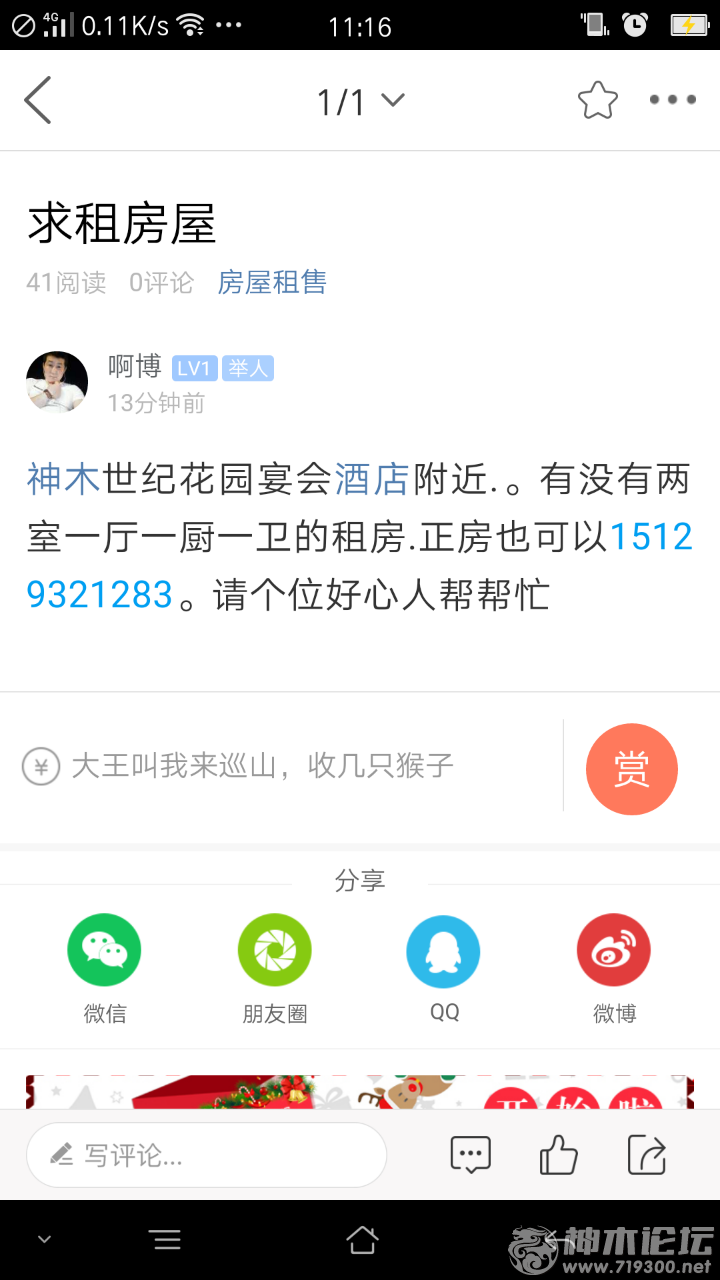
Task: Share the post to 微信
Action: pyautogui.click(x=104, y=951)
